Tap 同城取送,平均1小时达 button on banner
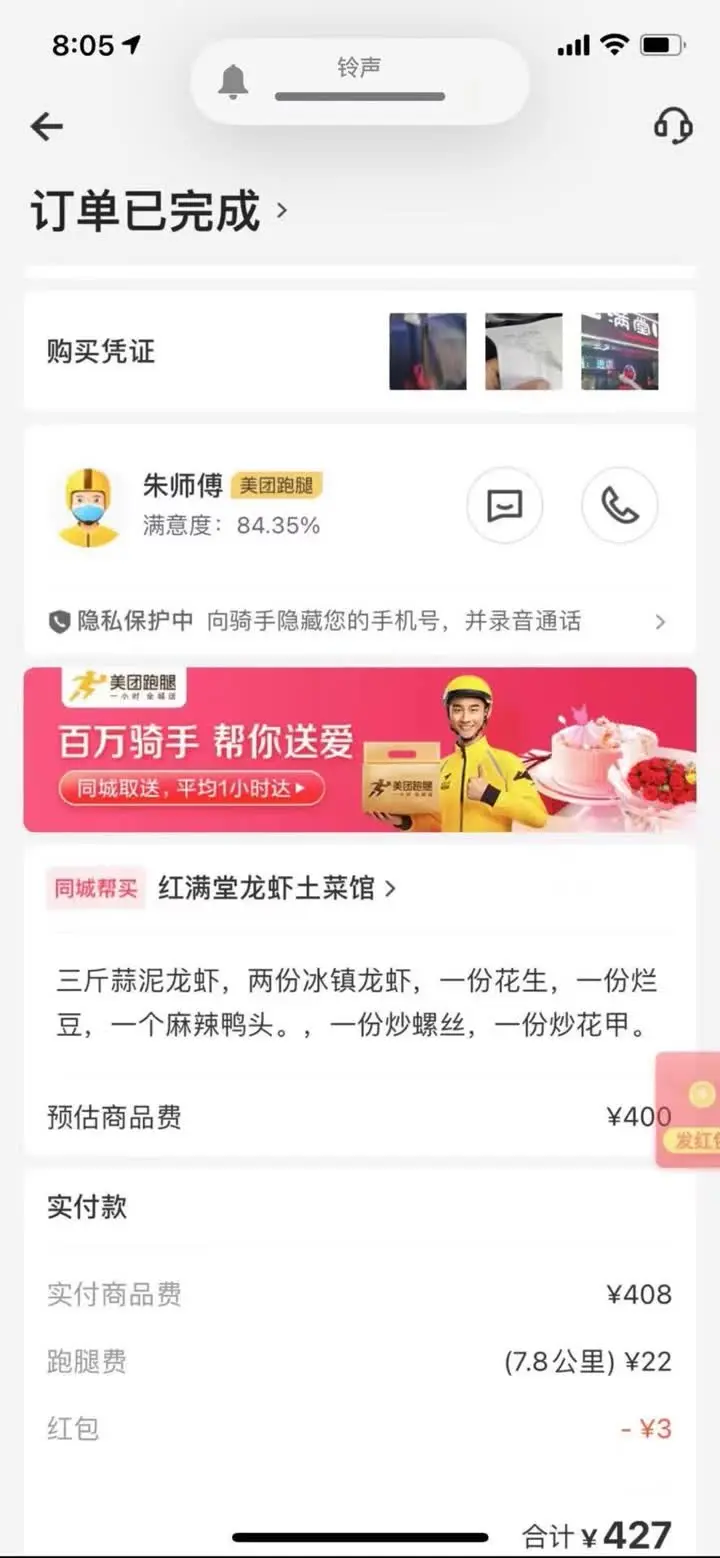The image size is (720, 1558). click(x=192, y=788)
